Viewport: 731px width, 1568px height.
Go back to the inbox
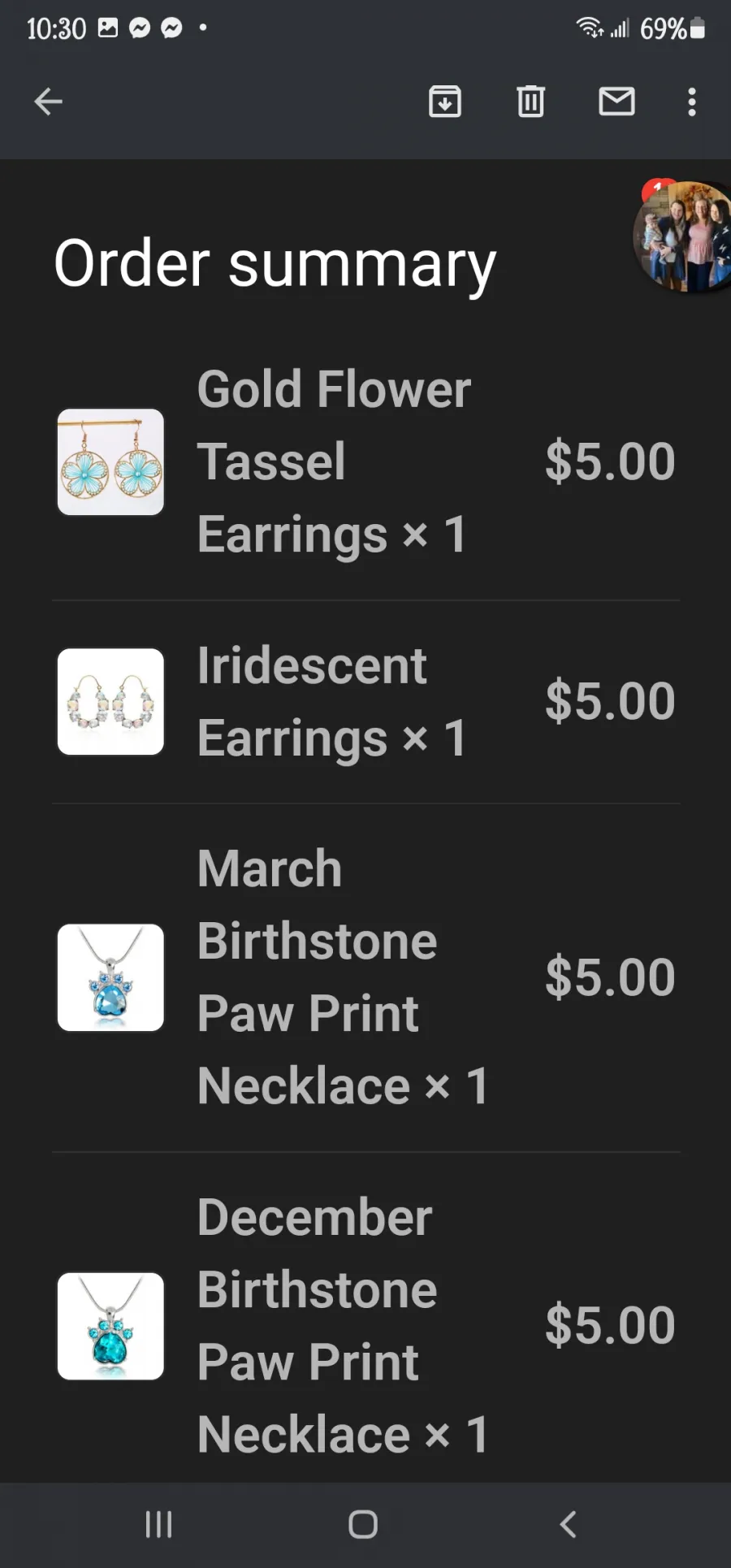tap(49, 102)
